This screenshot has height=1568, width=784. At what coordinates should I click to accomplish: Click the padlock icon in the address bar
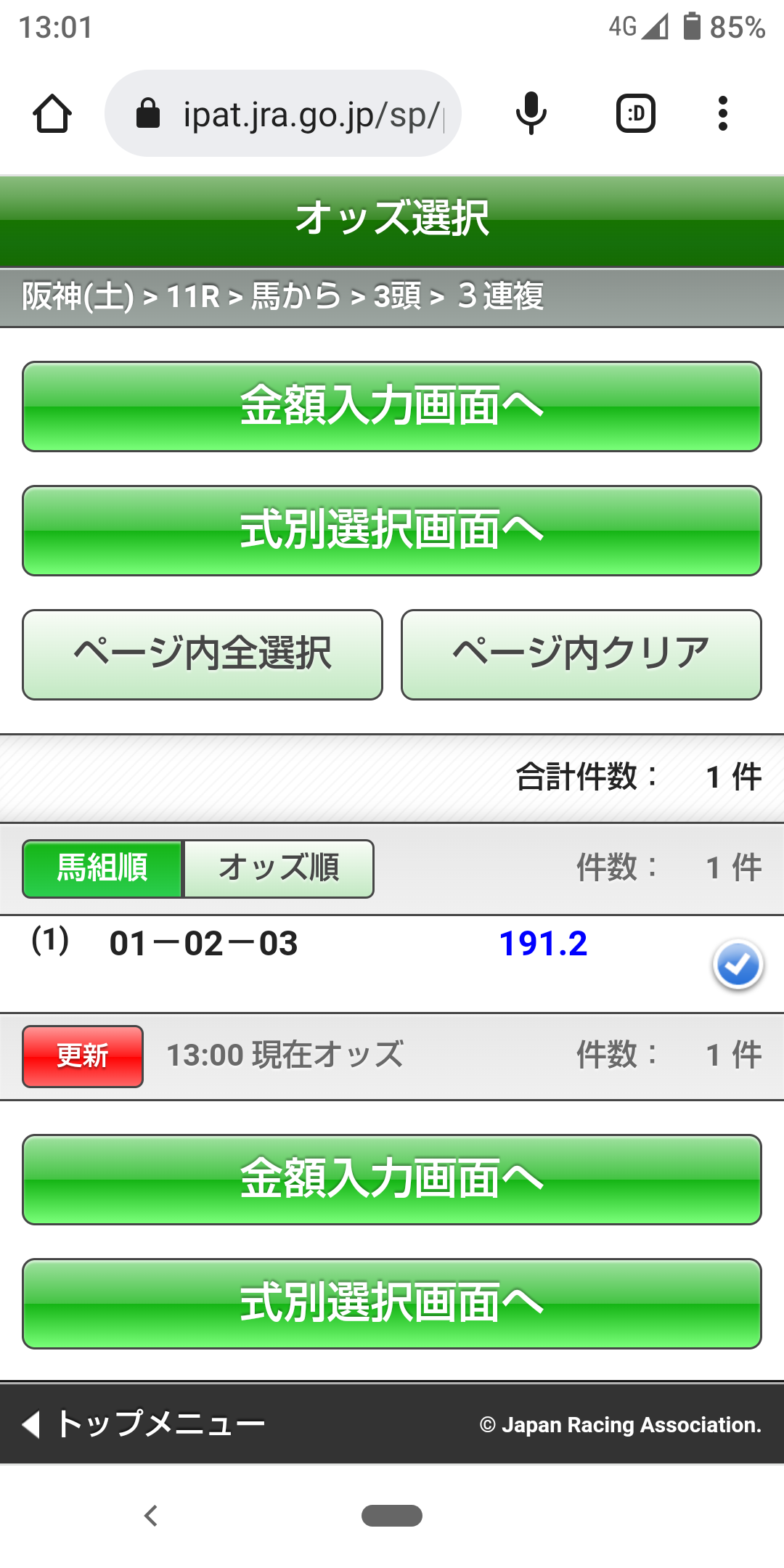[x=148, y=113]
